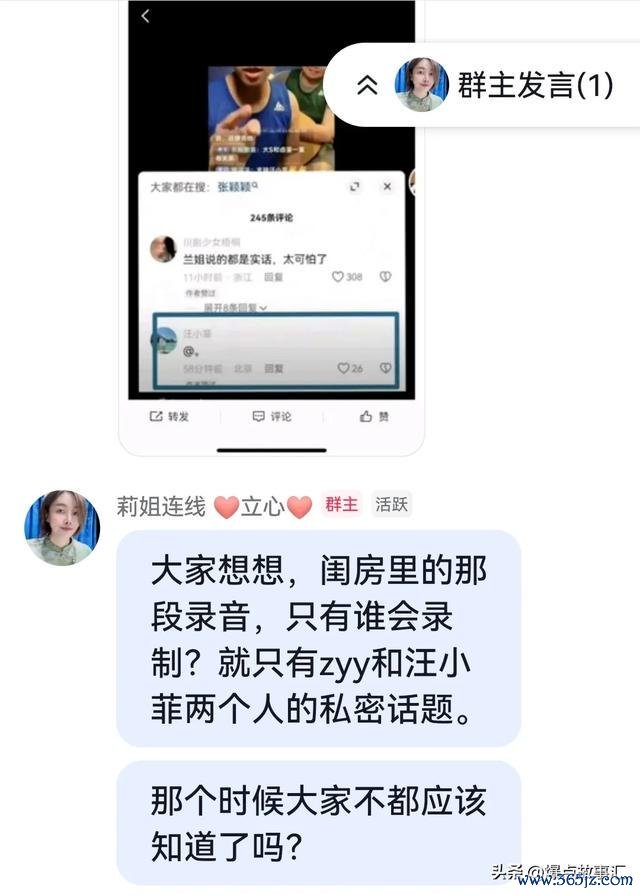Open 莉姐连线's profile via her avatar
The width and height of the screenshot is (640, 895).
tap(62, 528)
